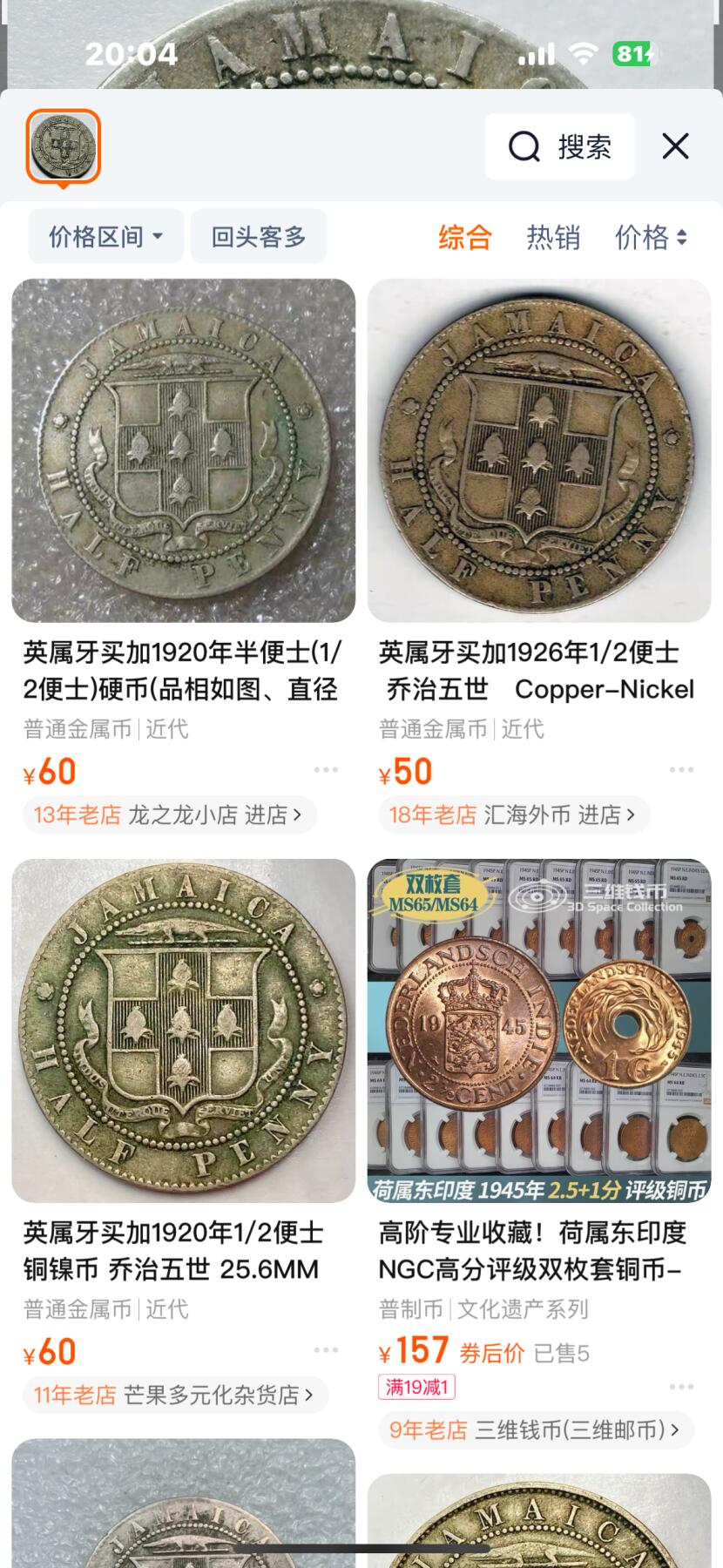Visit the 三维钱币(三维邮币) shop

point(536,1430)
